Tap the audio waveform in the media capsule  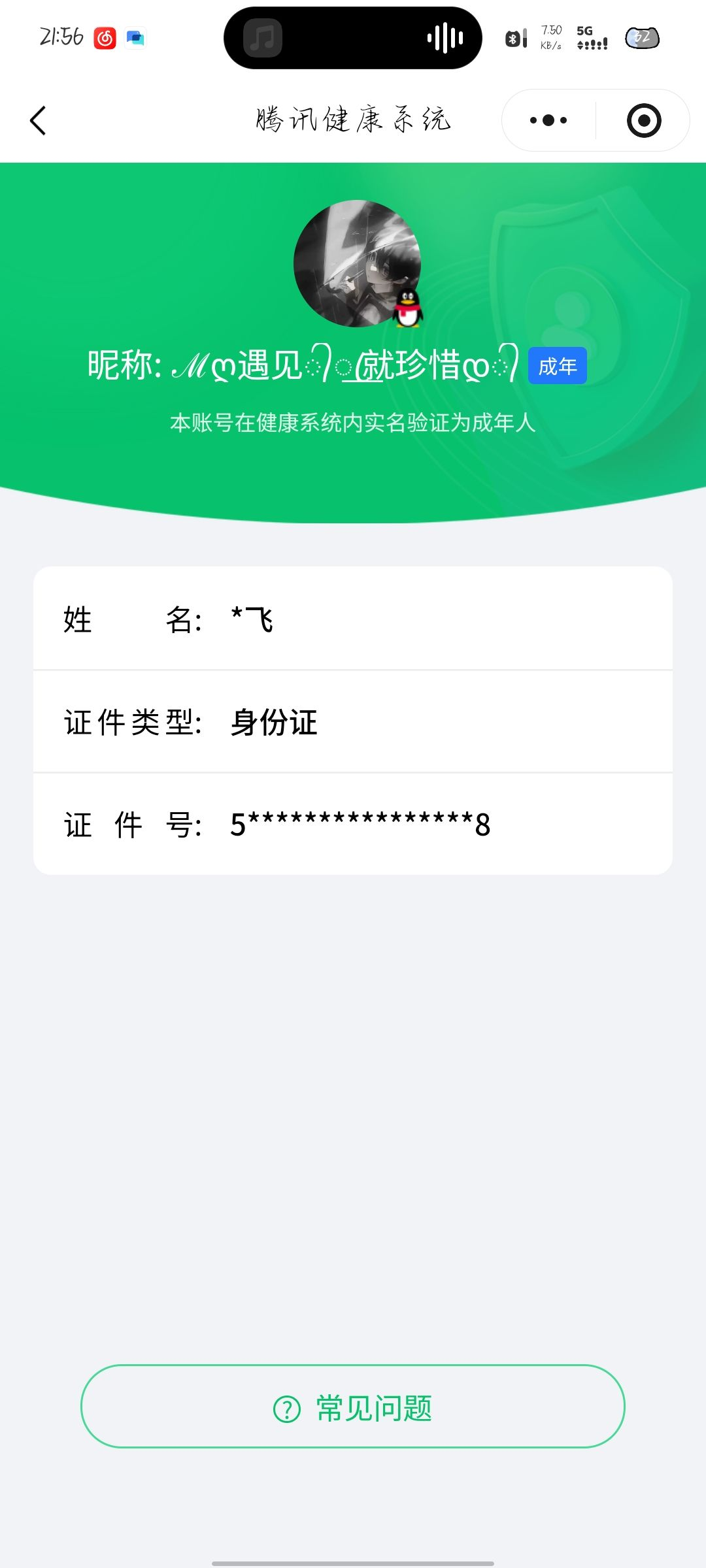point(445,38)
